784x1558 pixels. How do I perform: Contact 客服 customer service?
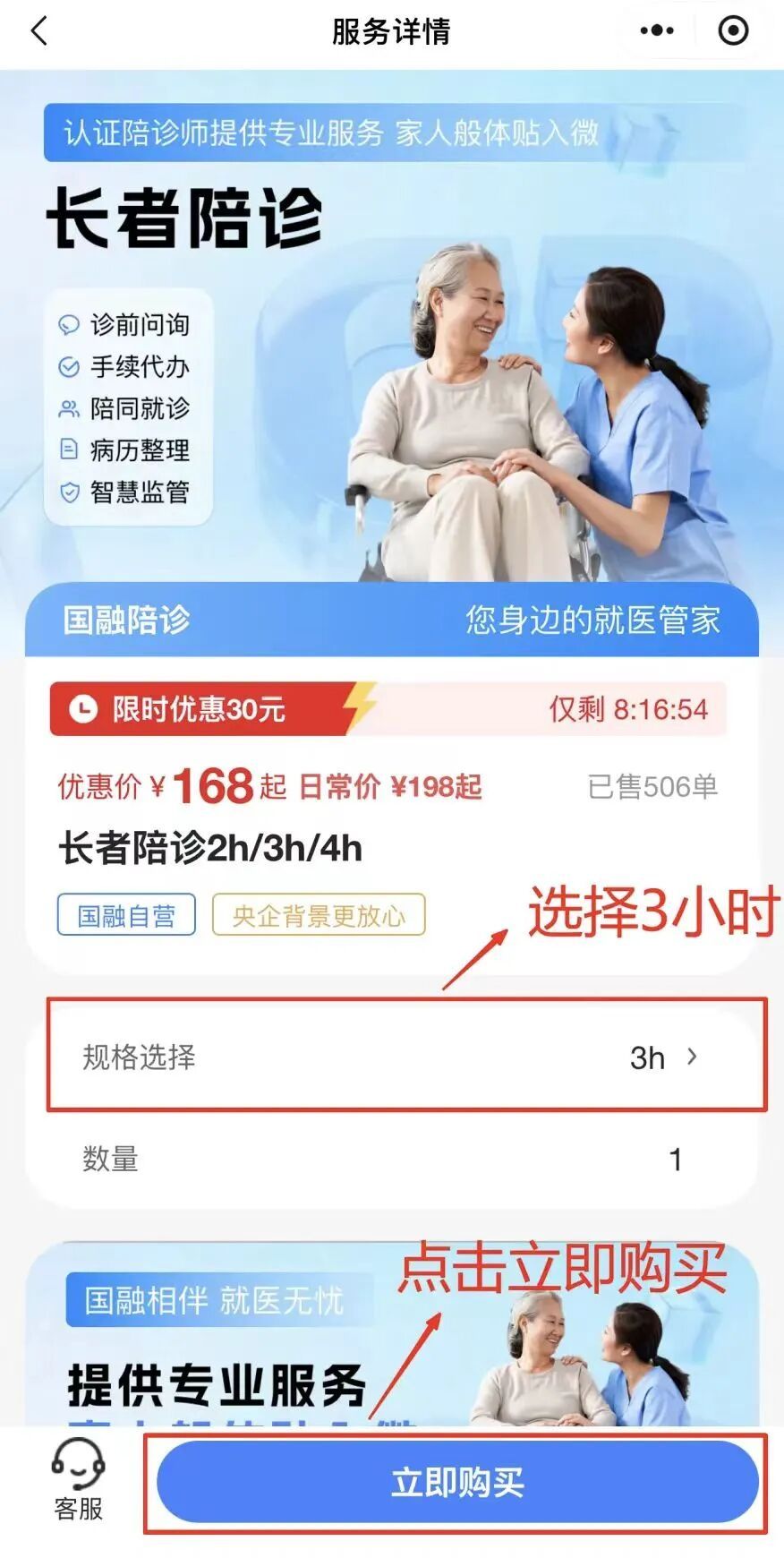coord(79,1481)
